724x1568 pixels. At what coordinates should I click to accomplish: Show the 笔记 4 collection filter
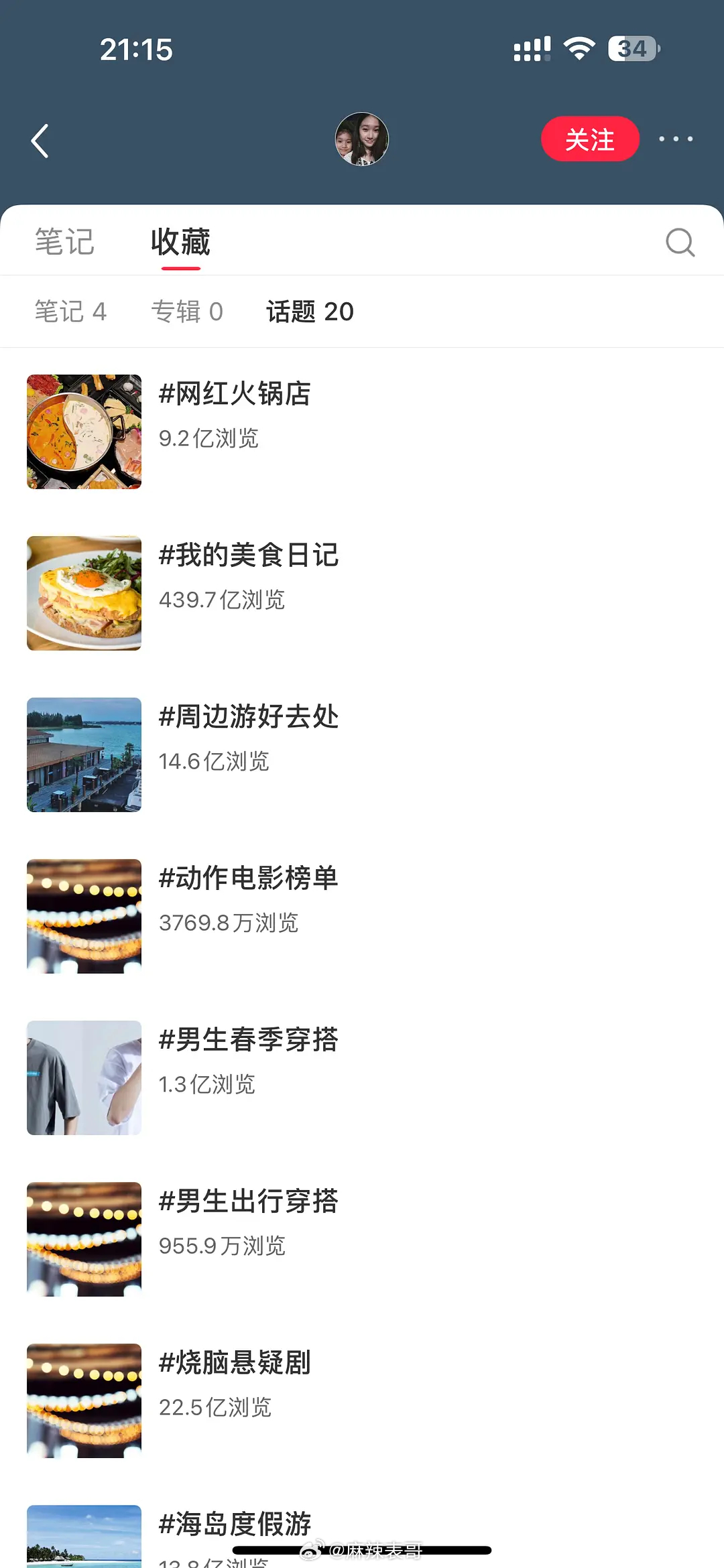click(70, 312)
